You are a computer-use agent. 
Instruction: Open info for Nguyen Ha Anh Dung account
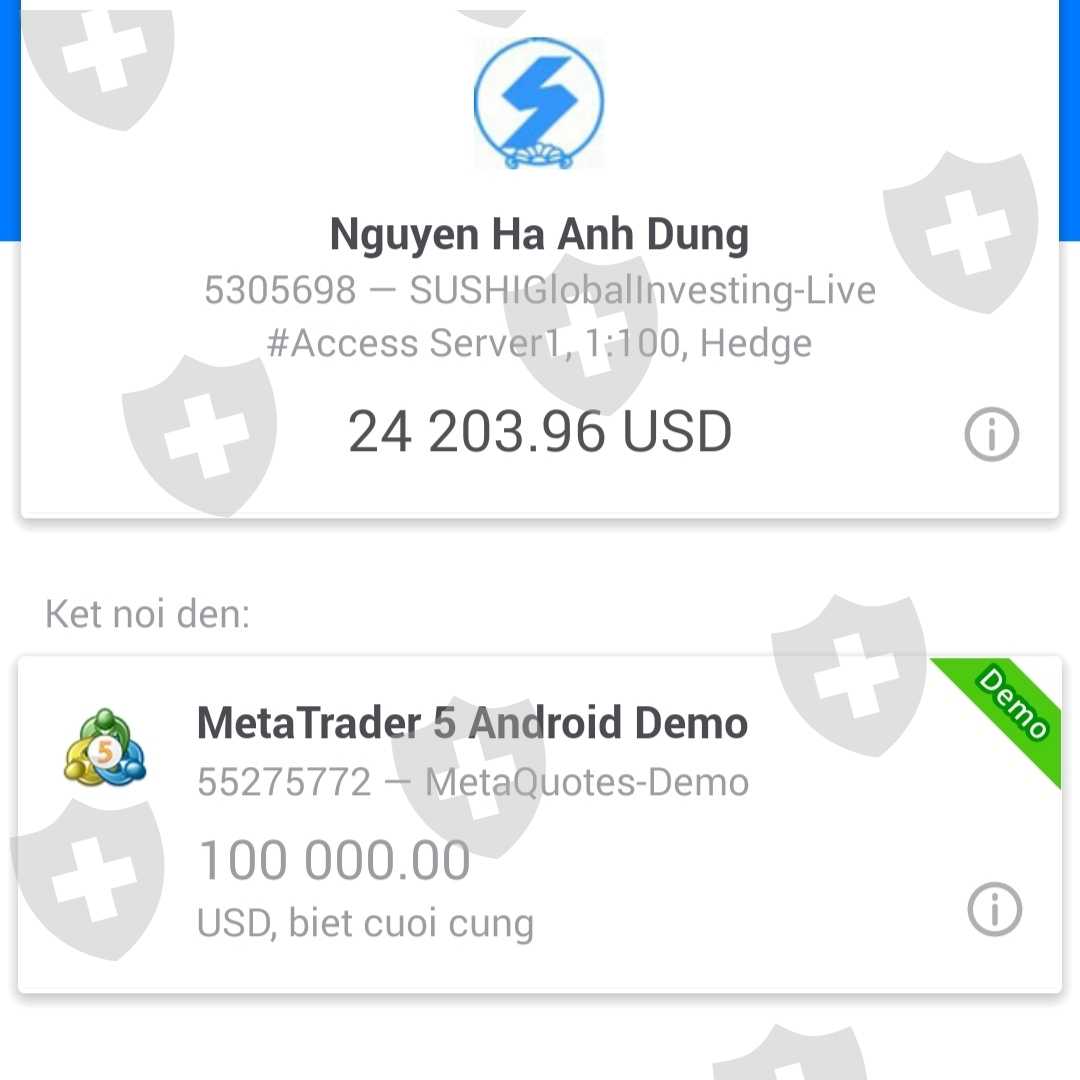[x=991, y=434]
